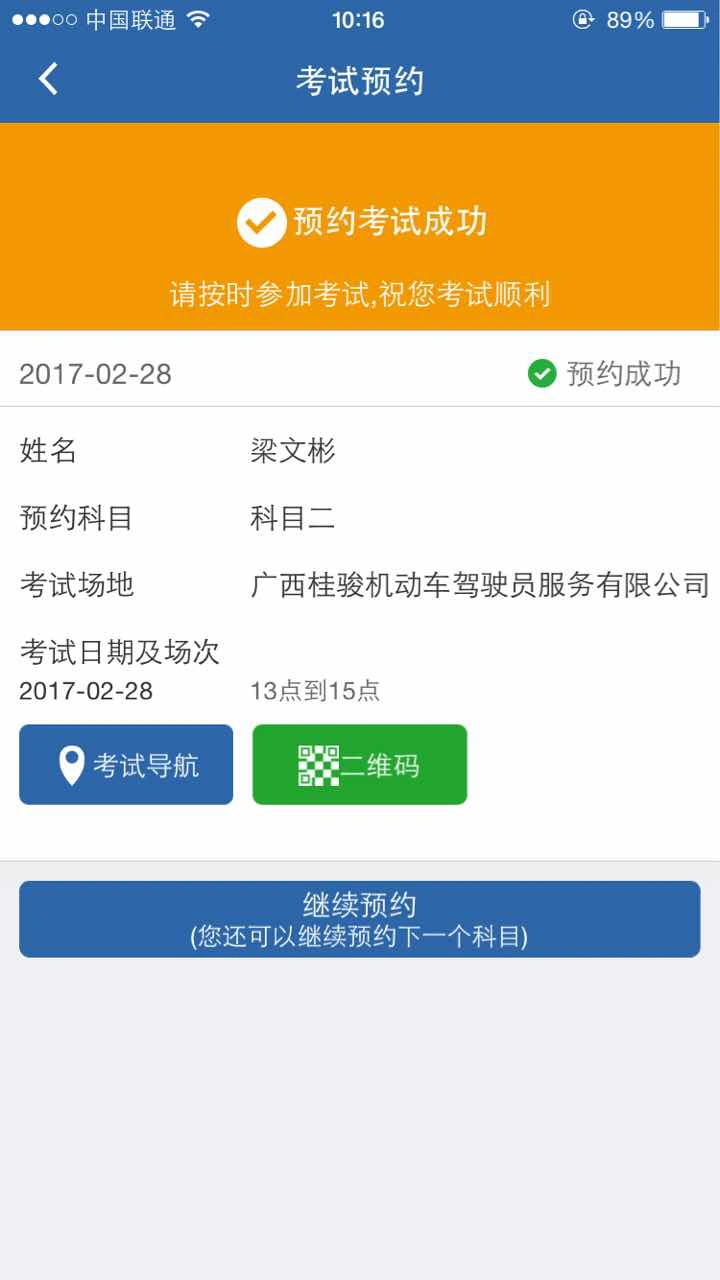Image resolution: width=720 pixels, height=1280 pixels.
Task: Show the 二维码 QR code
Action: 359,765
